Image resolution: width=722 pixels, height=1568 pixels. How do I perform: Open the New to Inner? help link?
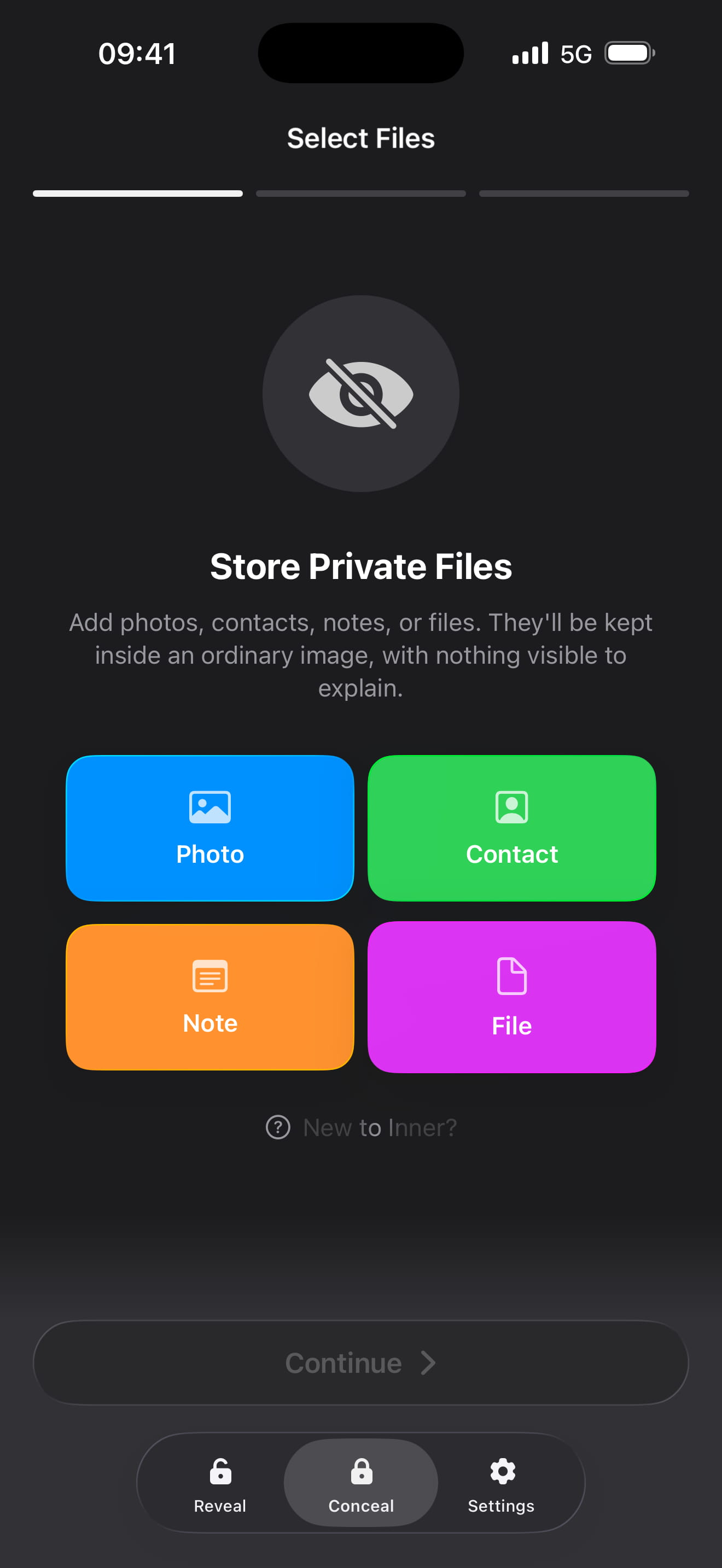(362, 1127)
